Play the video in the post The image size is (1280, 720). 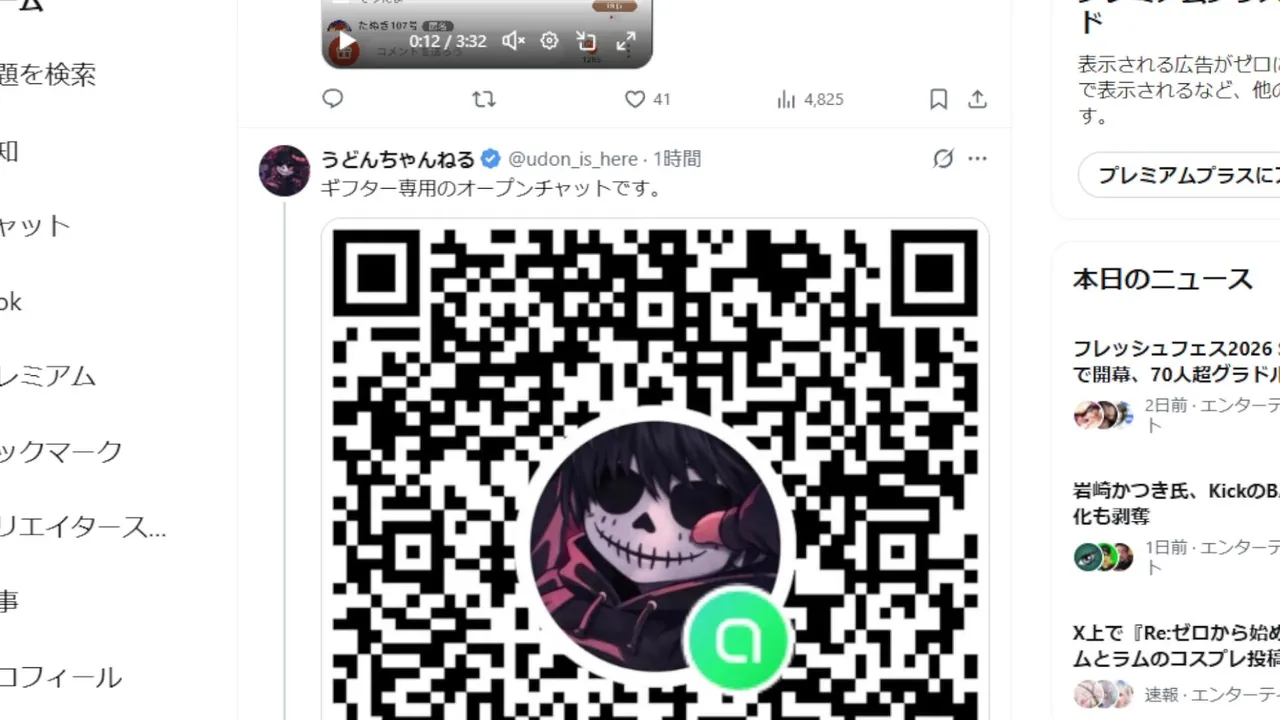(x=346, y=42)
